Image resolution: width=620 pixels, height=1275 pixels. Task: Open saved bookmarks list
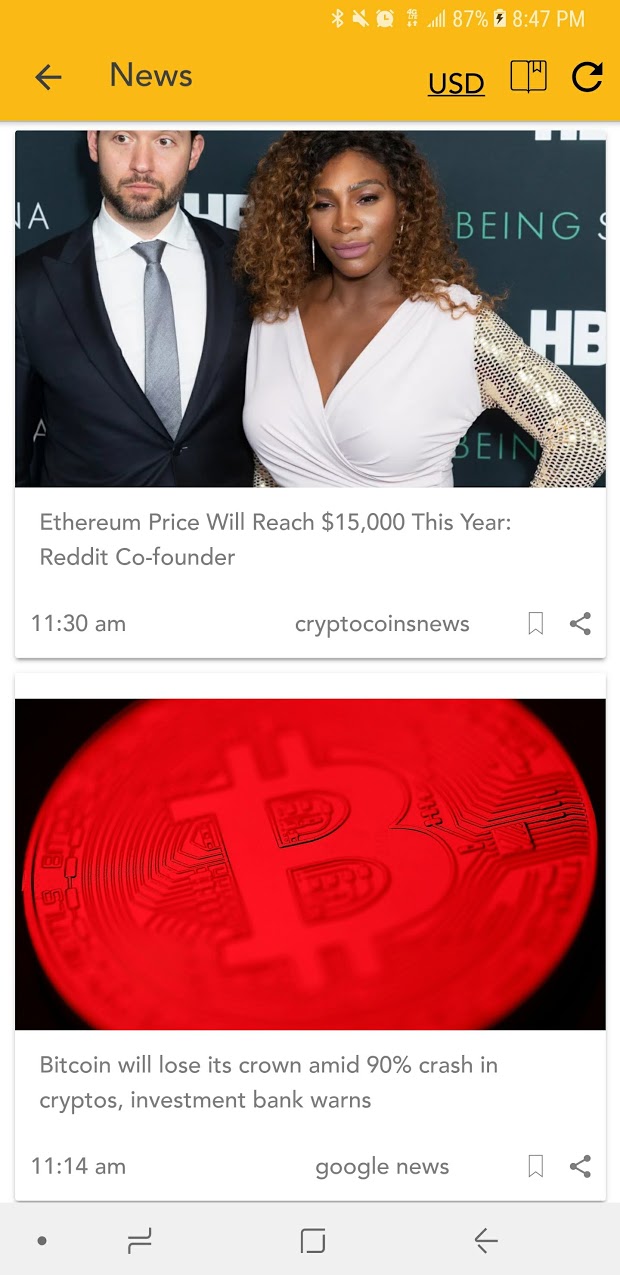coord(529,77)
